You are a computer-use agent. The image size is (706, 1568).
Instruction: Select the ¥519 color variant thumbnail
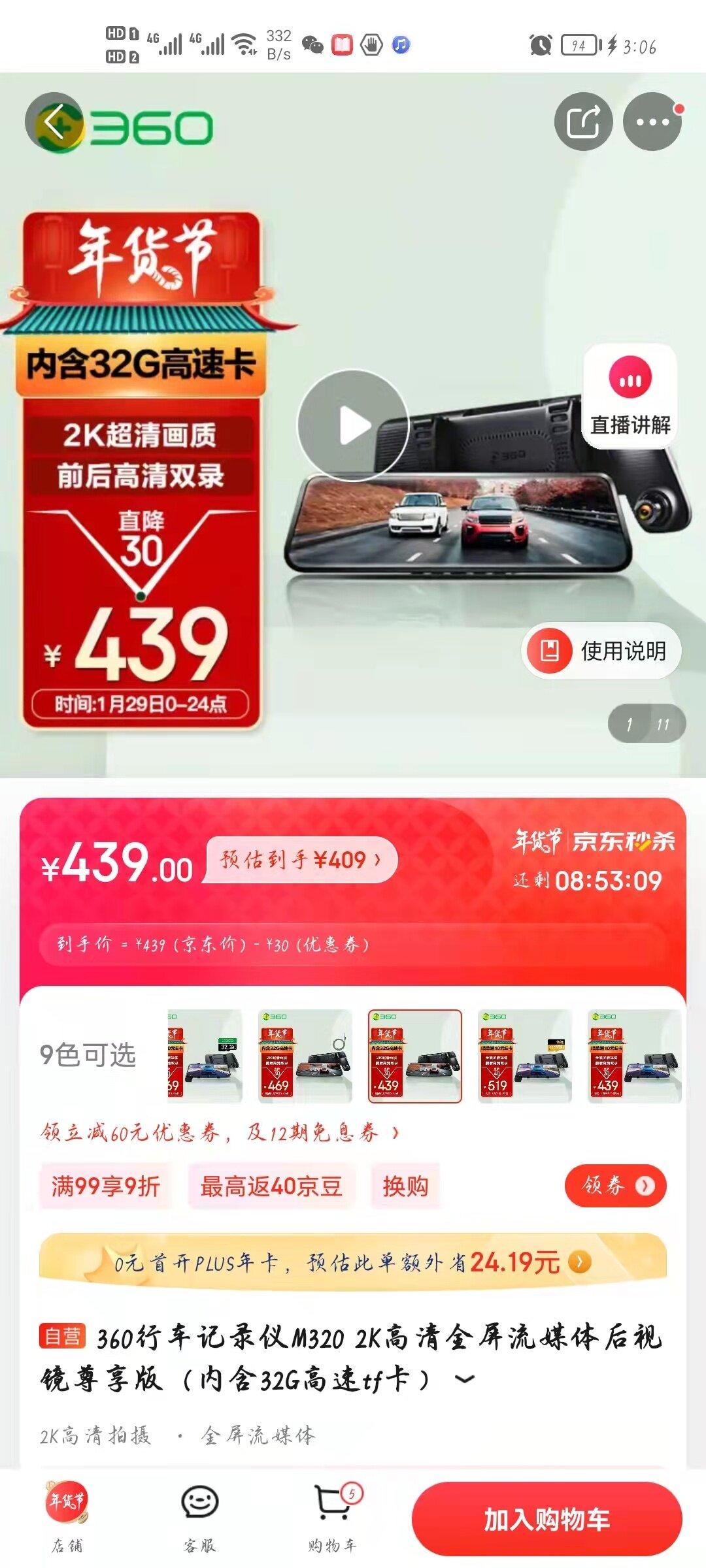tap(524, 1056)
